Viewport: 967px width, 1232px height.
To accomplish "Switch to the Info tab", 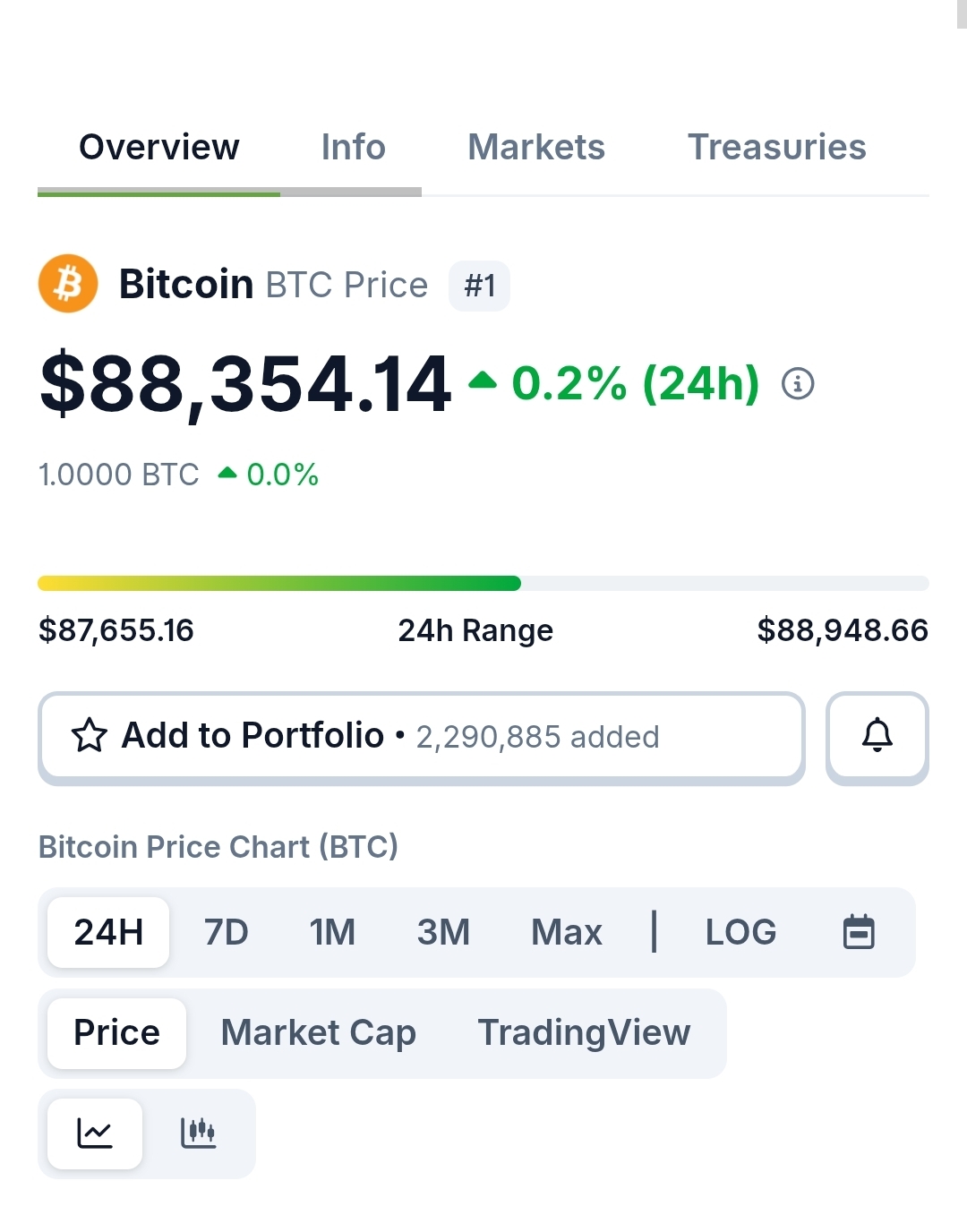I will pyautogui.click(x=353, y=148).
